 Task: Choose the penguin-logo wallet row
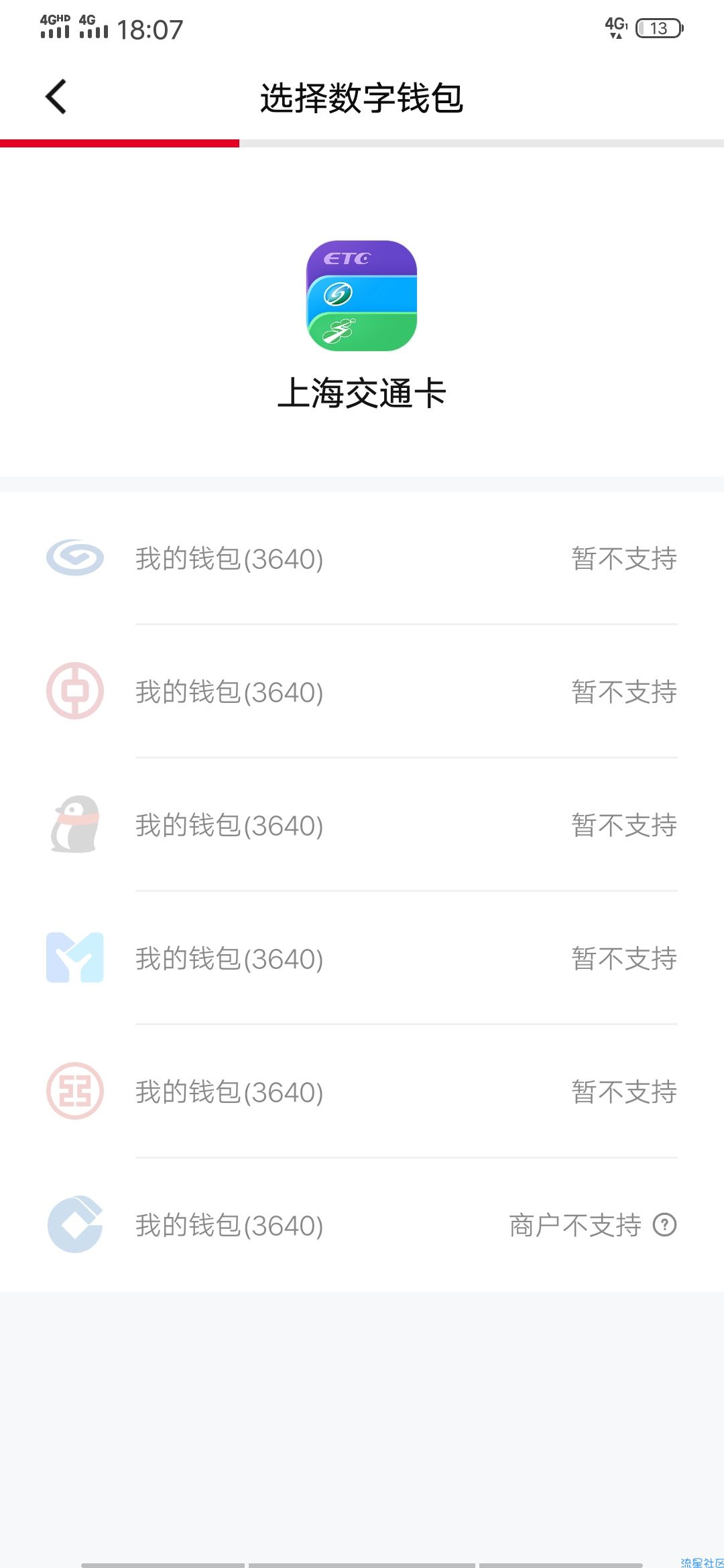(362, 825)
